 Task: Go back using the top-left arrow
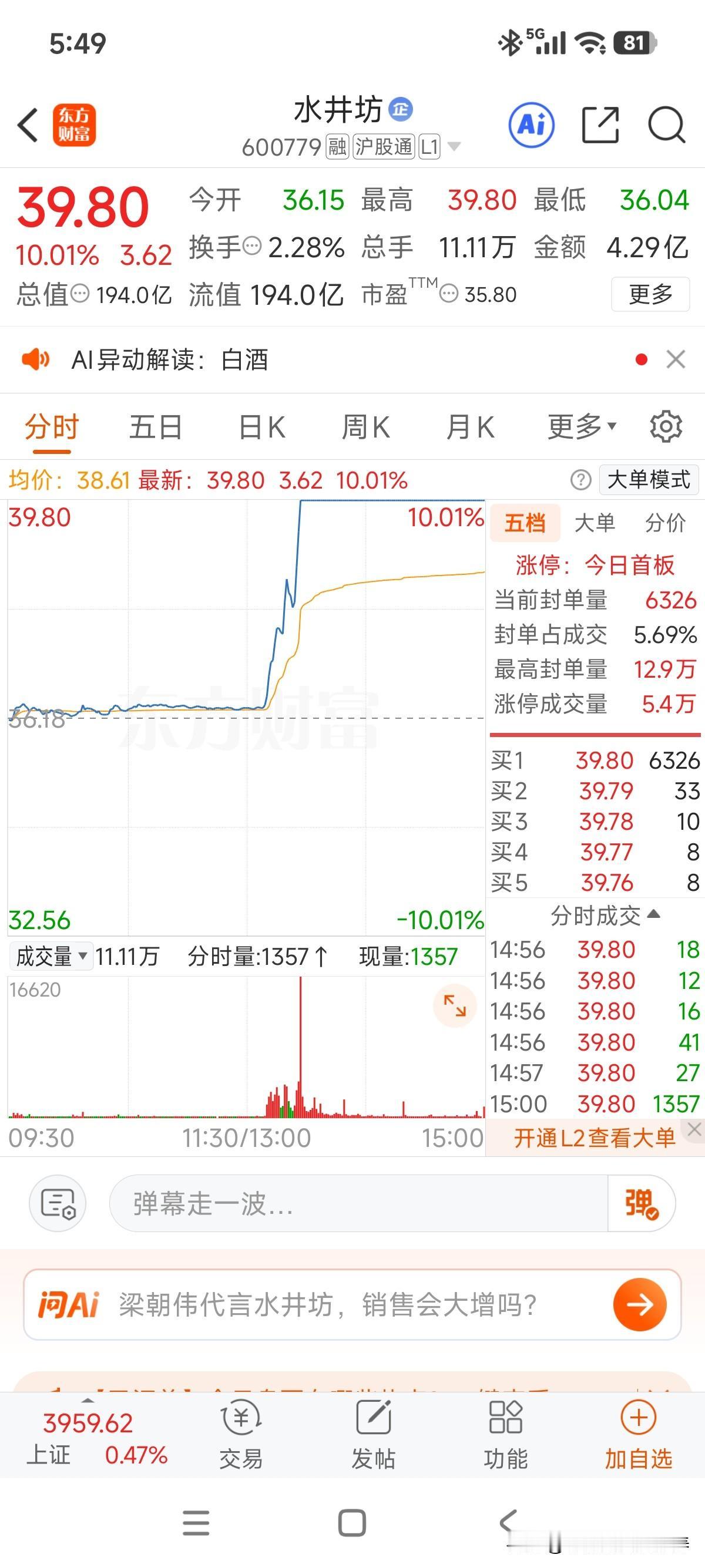coord(28,126)
